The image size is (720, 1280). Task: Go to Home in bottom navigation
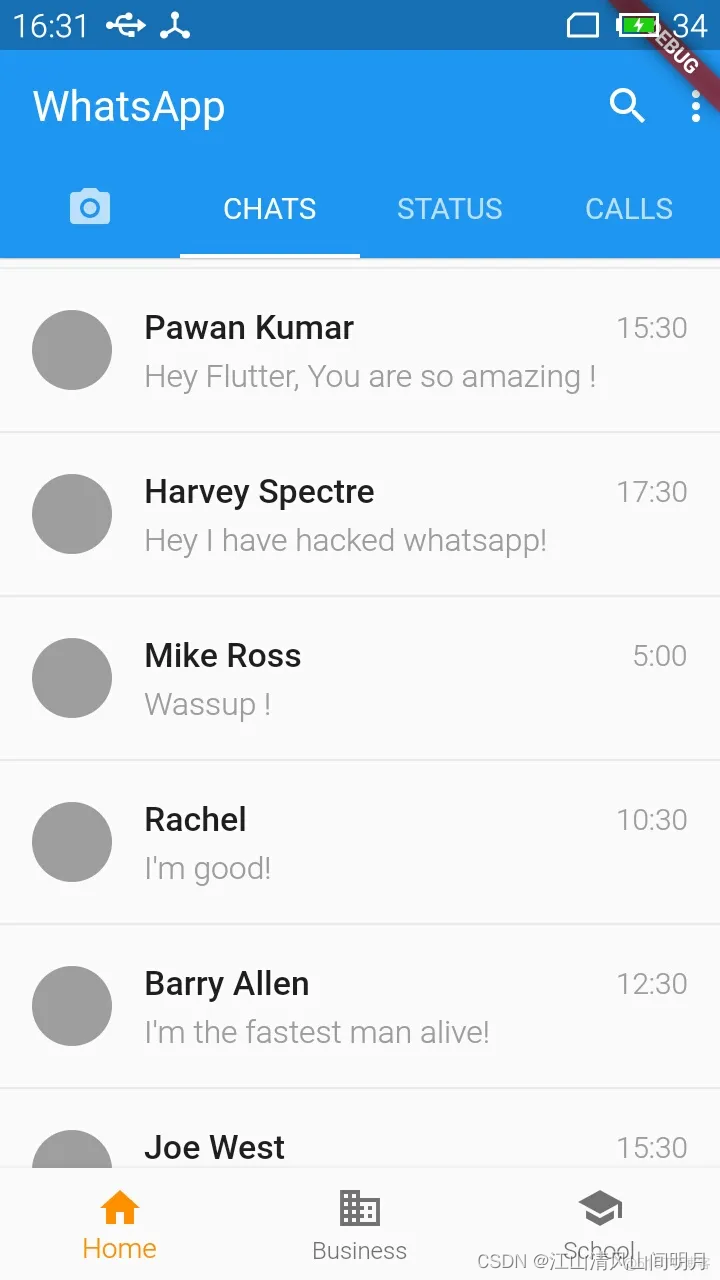(x=119, y=1224)
